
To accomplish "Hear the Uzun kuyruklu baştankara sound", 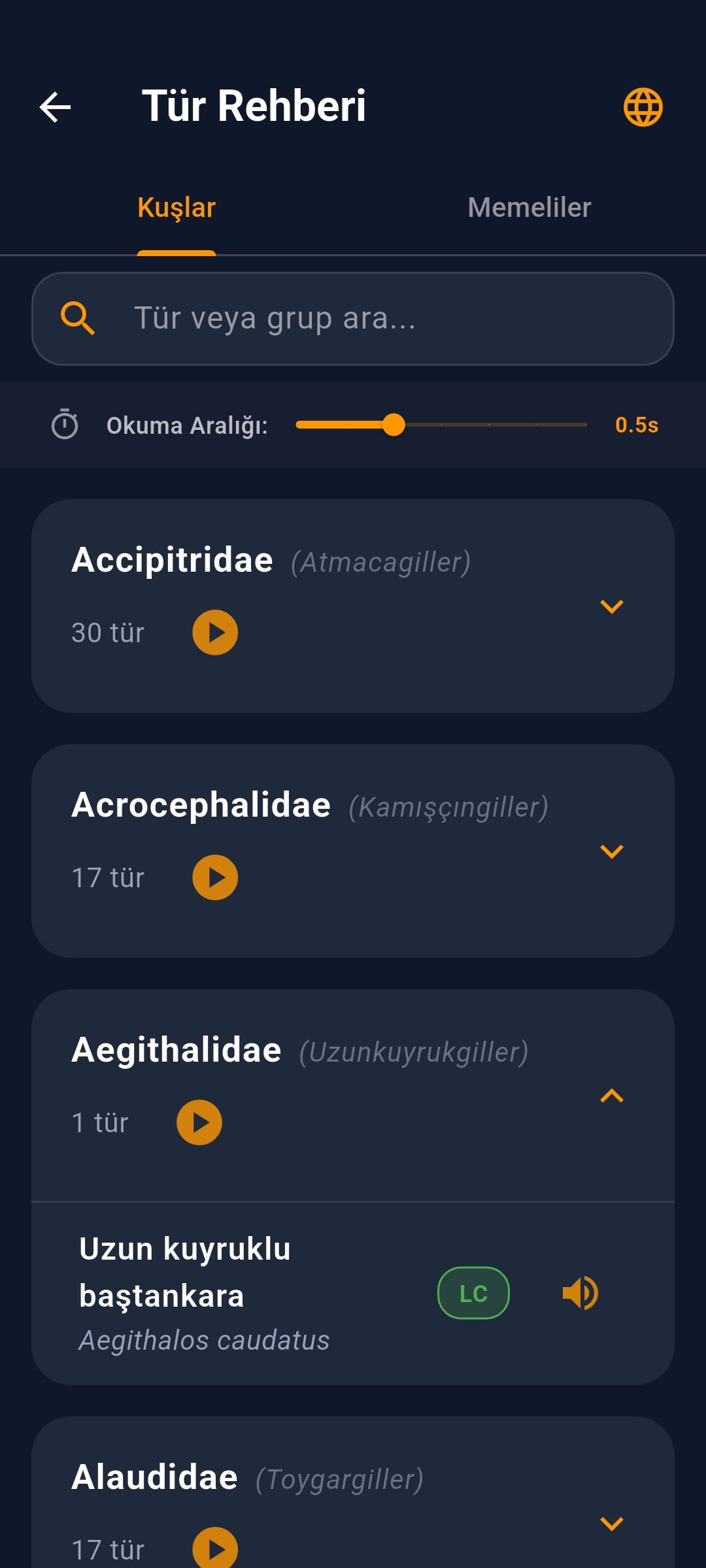I will pyautogui.click(x=580, y=1293).
